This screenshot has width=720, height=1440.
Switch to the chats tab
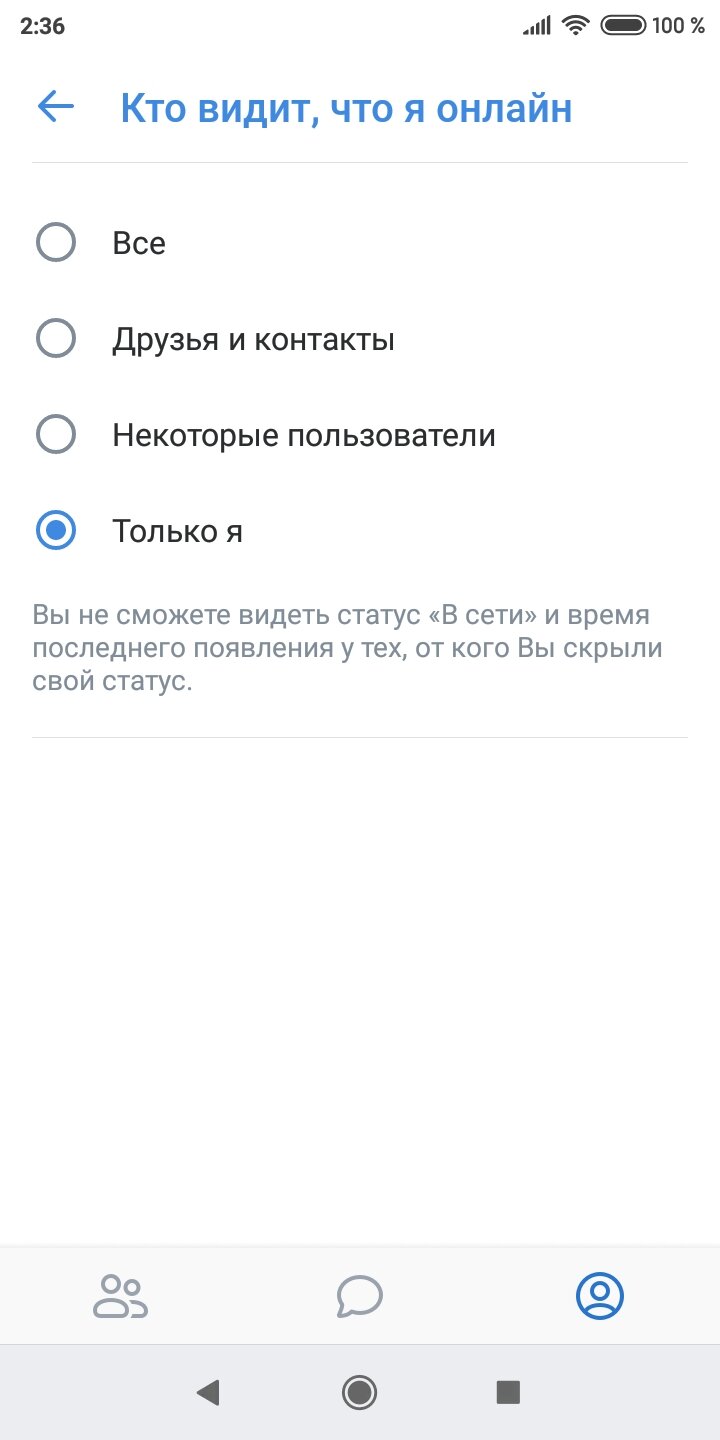[x=360, y=1296]
